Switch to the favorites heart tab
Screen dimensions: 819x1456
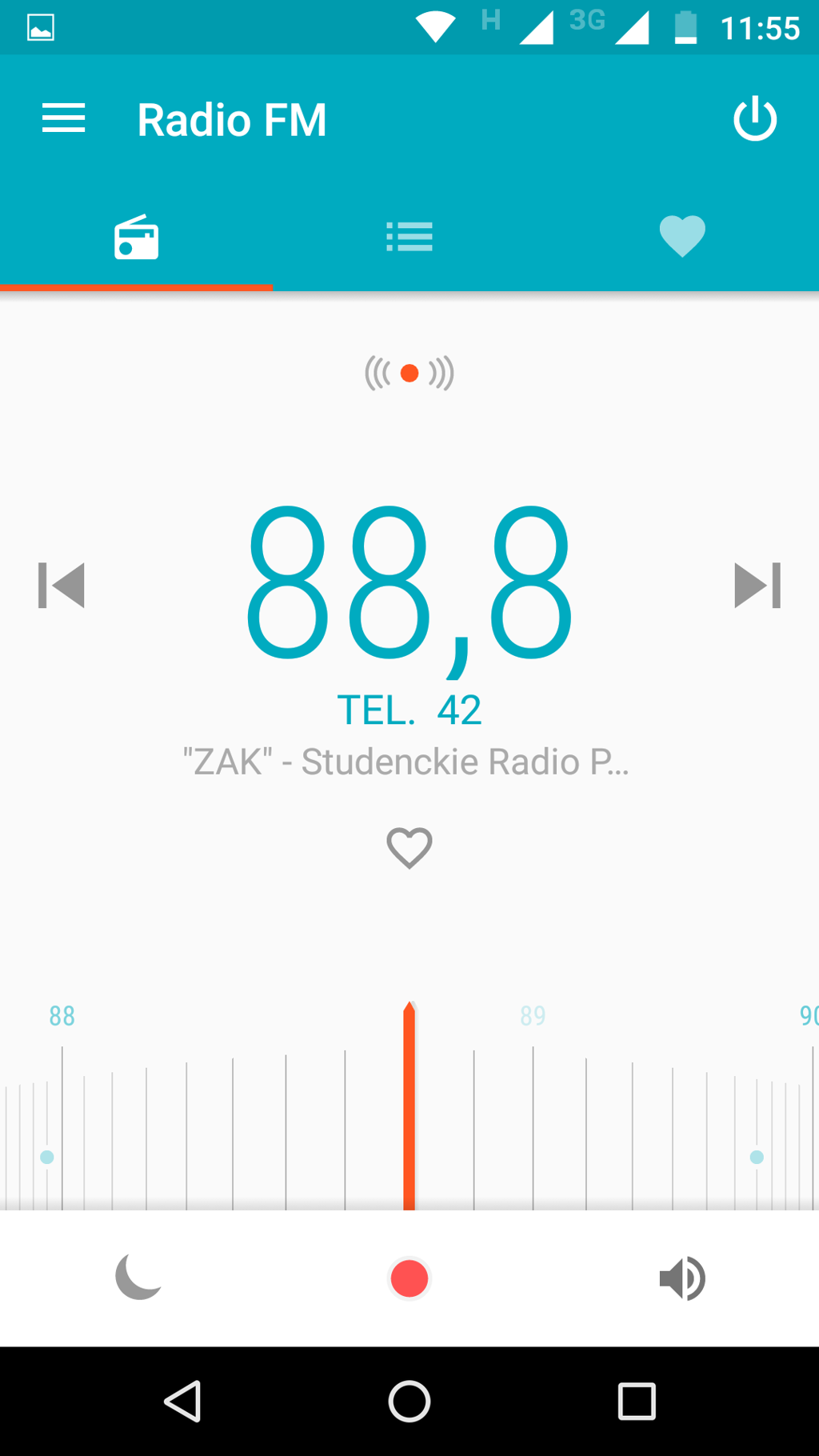pyautogui.click(x=682, y=237)
